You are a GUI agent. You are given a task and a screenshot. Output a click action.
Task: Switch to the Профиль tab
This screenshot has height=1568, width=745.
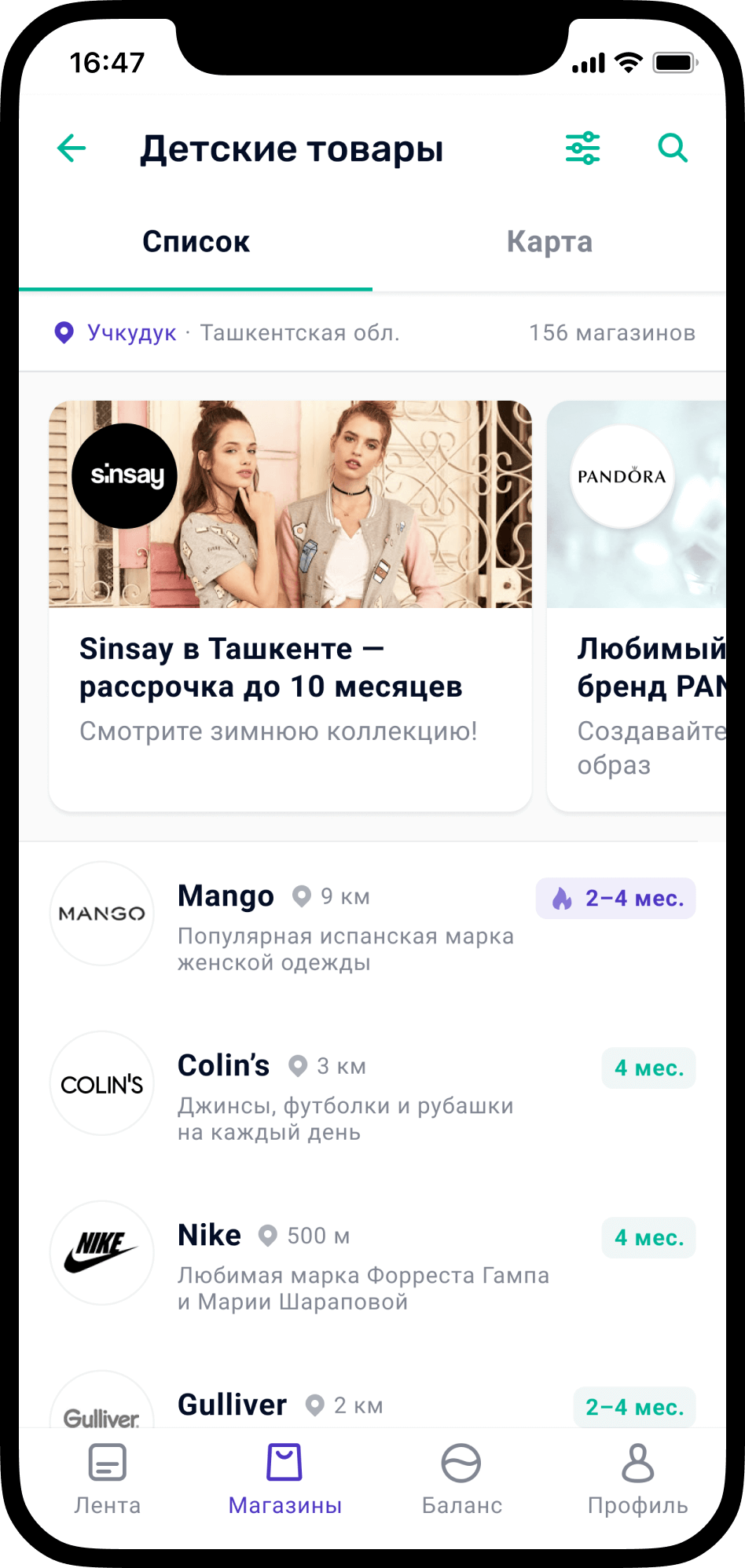[x=637, y=1478]
